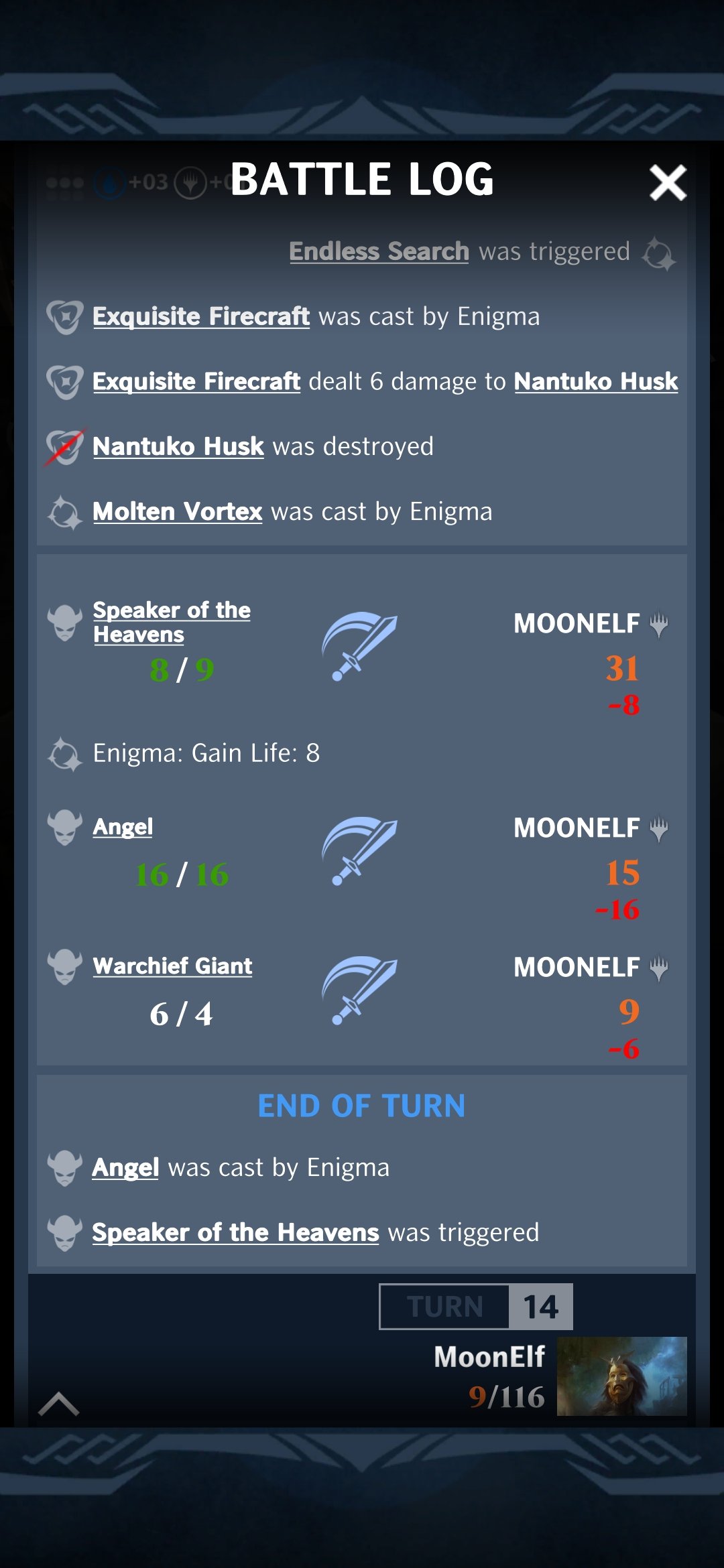724x1568 pixels.
Task: Open Speaker of the Heavens in the attack entry
Action: [x=171, y=621]
